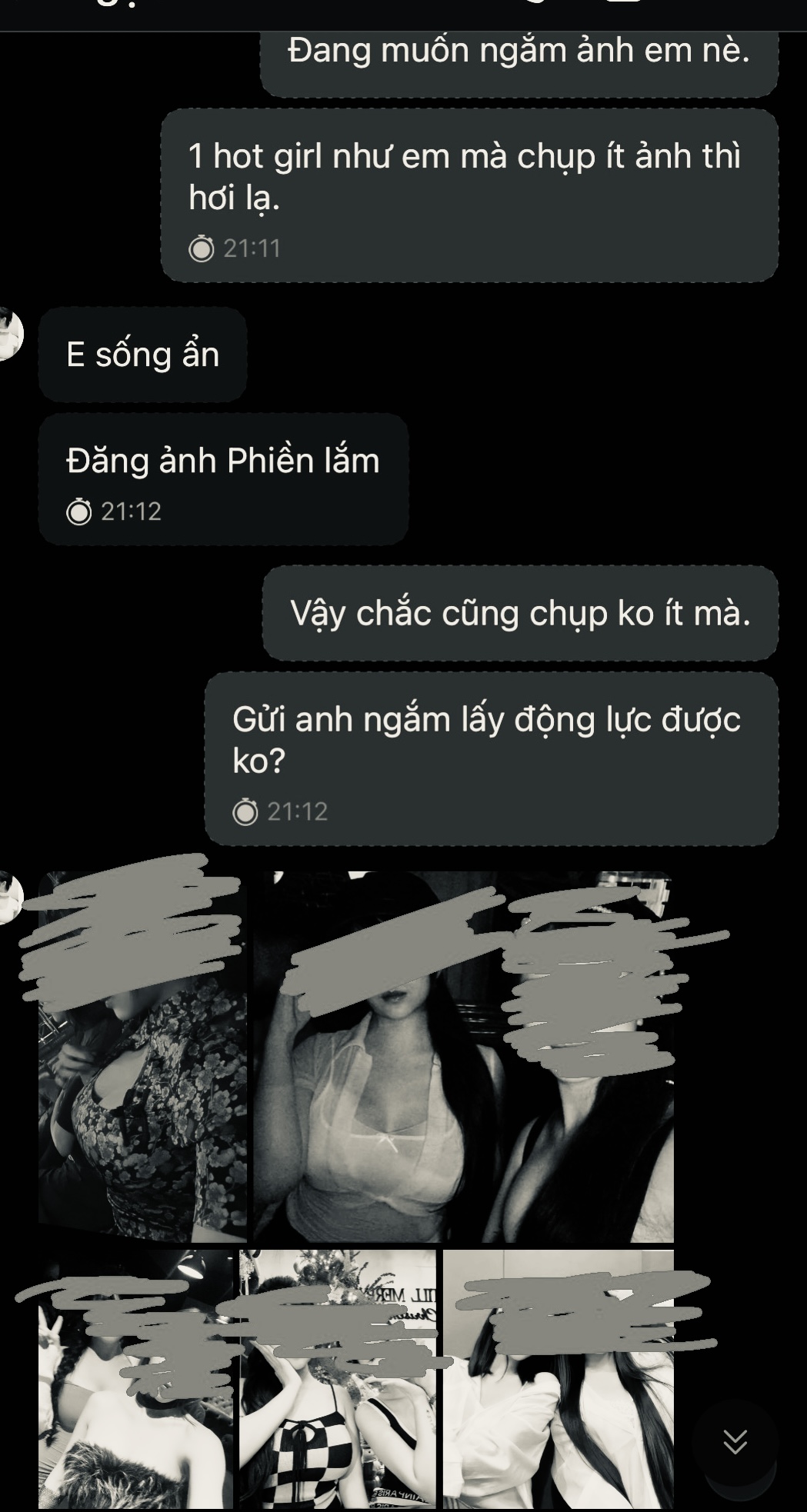This screenshot has width=807, height=1512.
Task: Open sender's avatar beside "E sống ẩn"
Action: (x=9, y=333)
